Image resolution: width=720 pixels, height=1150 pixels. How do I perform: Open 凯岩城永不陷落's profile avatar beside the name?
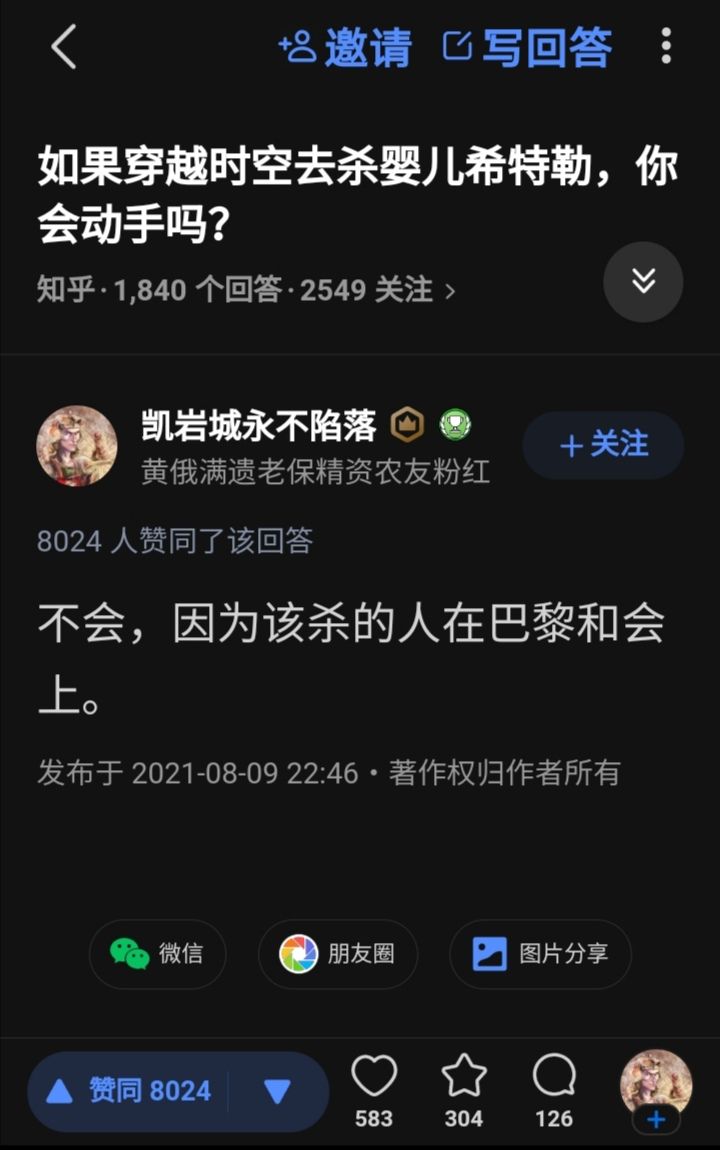(77, 446)
